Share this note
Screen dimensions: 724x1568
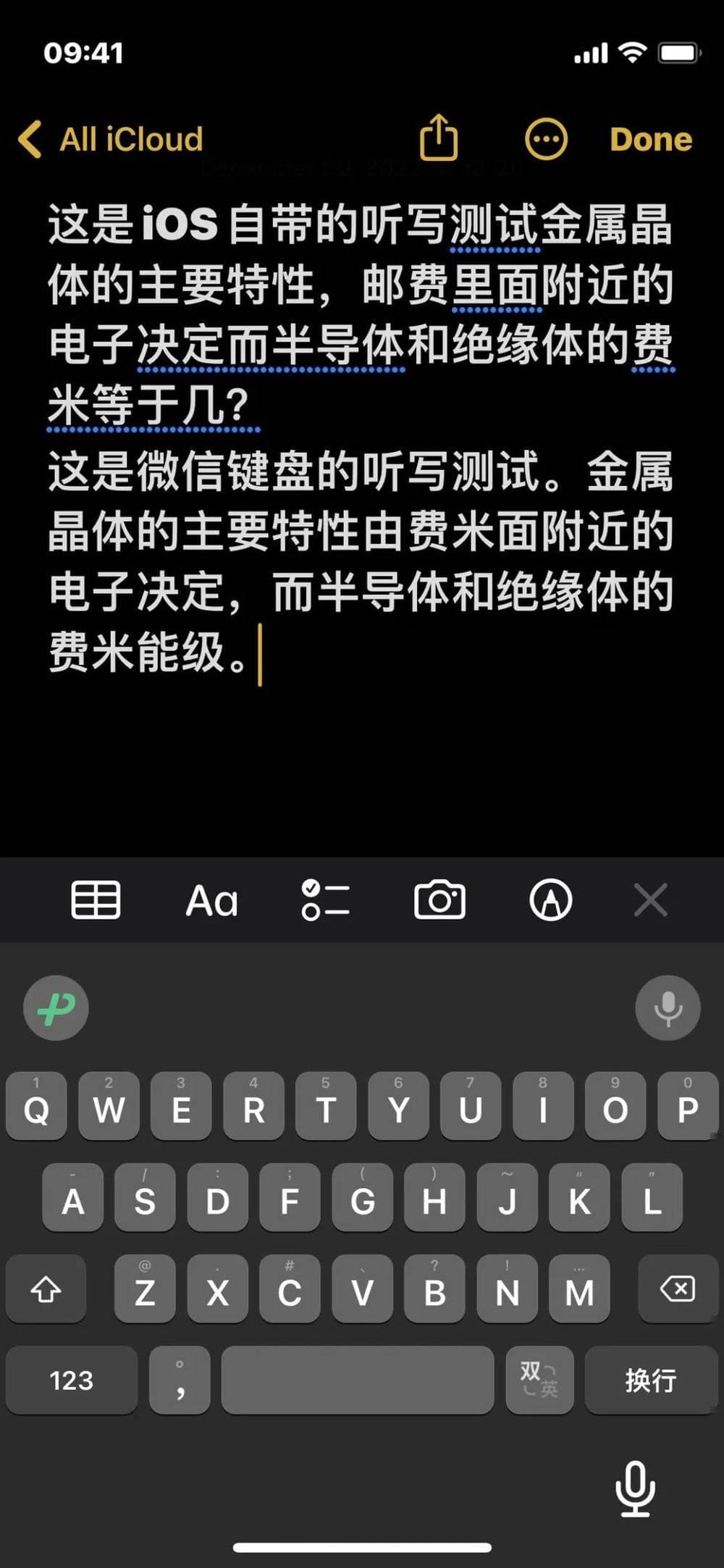[x=439, y=138]
